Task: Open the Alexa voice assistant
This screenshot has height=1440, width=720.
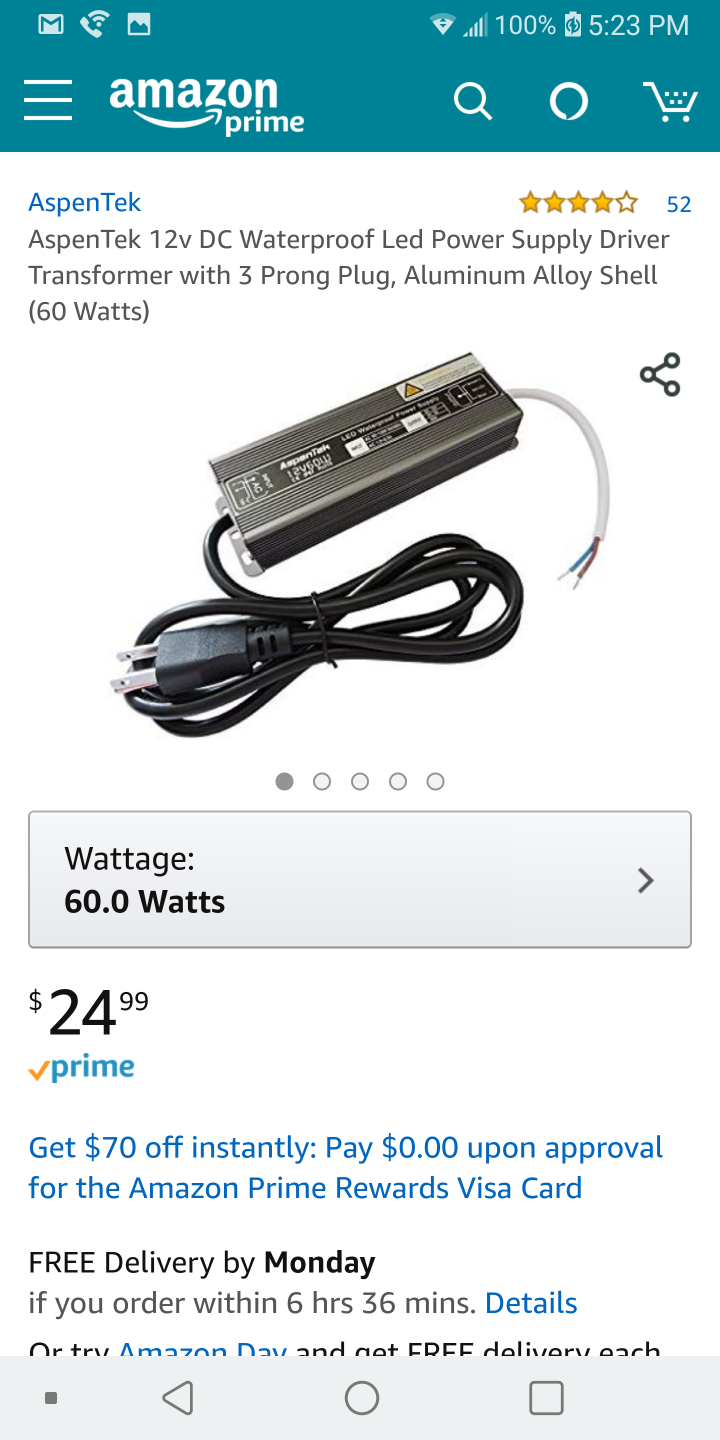Action: tap(569, 101)
